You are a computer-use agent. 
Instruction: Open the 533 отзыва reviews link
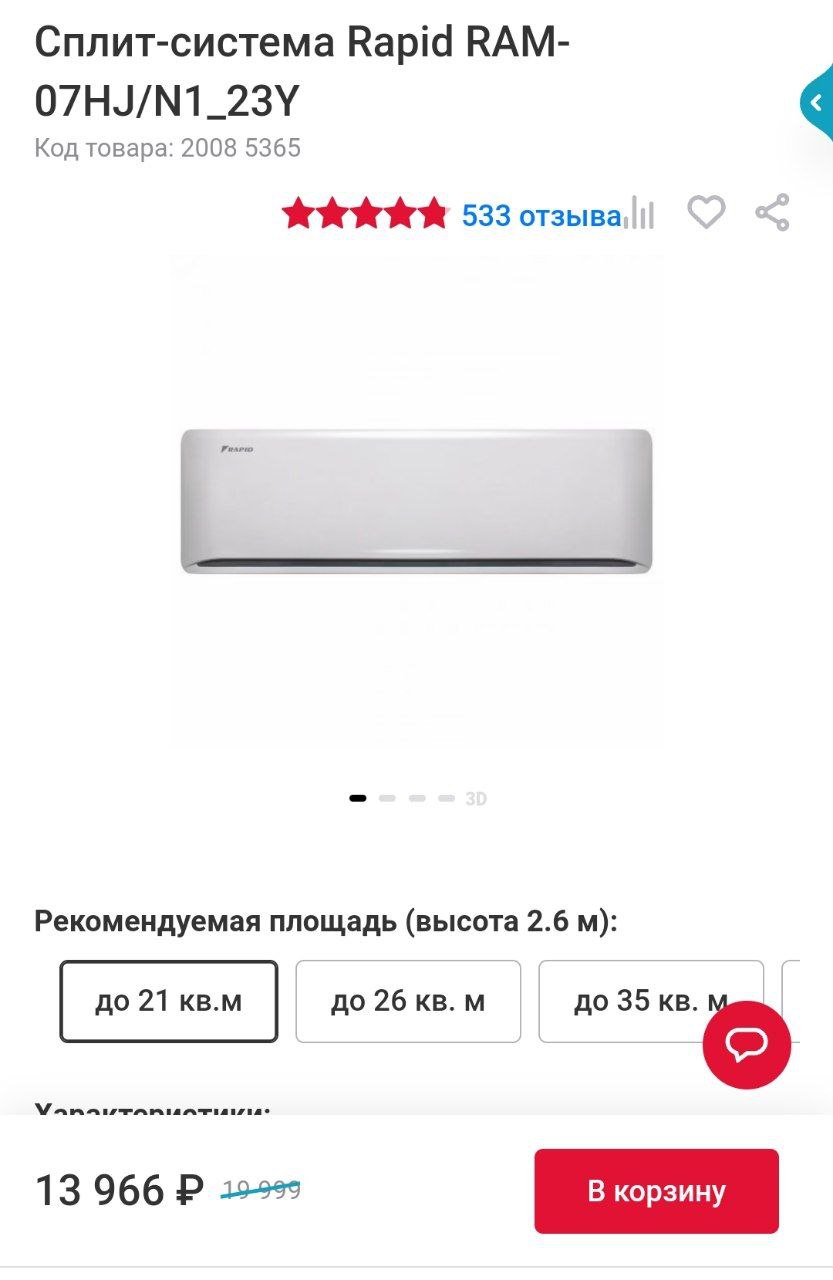[540, 215]
